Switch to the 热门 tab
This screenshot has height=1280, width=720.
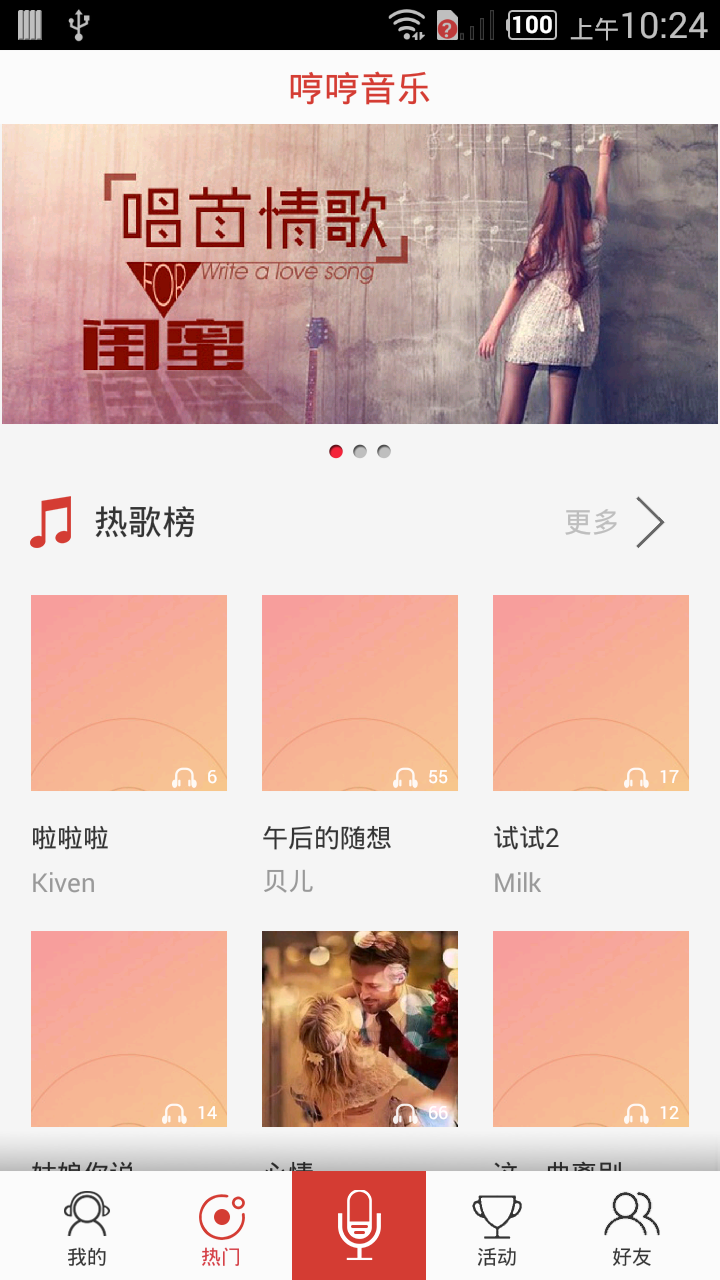tap(221, 1228)
